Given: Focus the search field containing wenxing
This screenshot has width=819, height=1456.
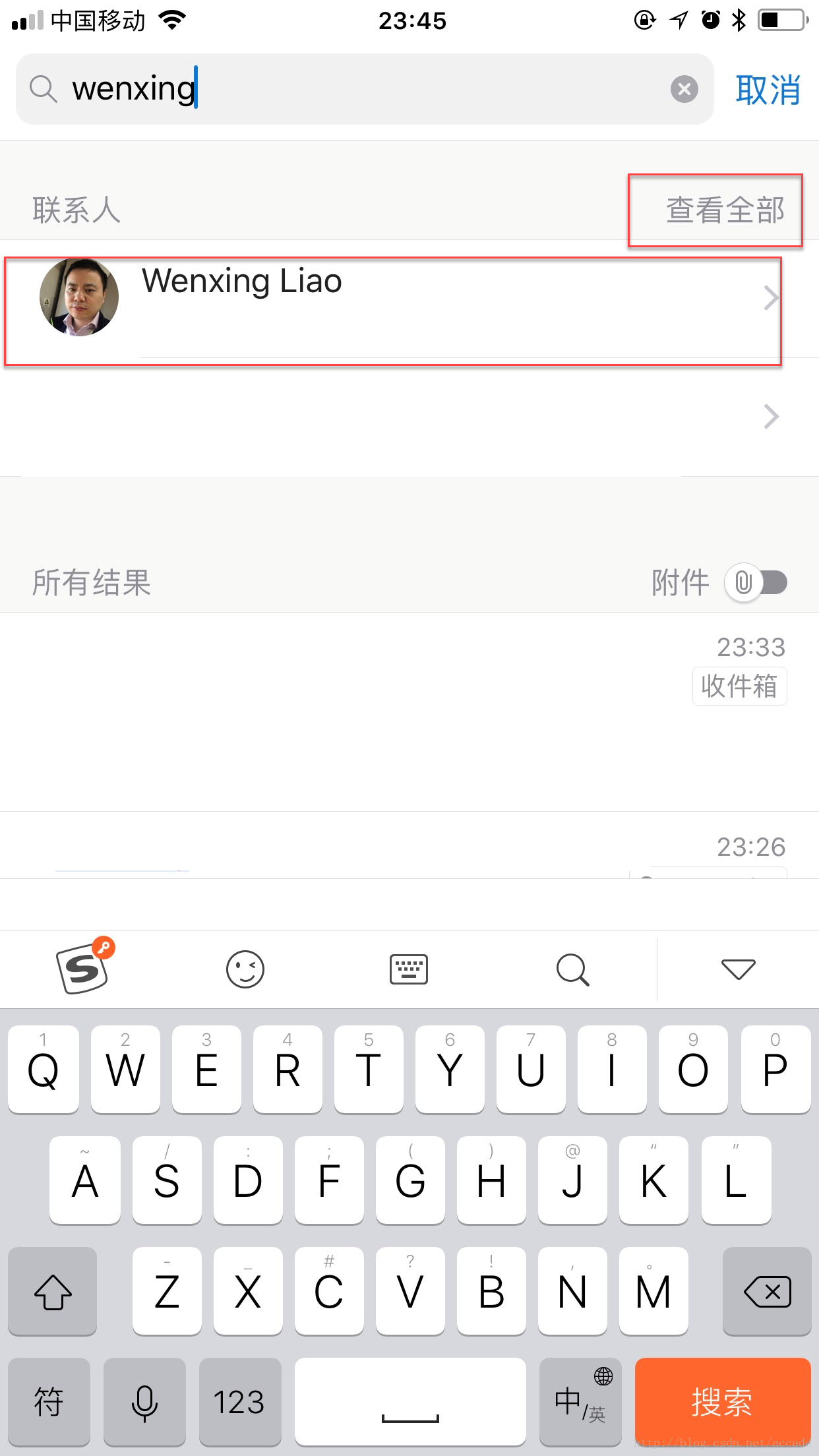Looking at the screenshot, I should [356, 88].
